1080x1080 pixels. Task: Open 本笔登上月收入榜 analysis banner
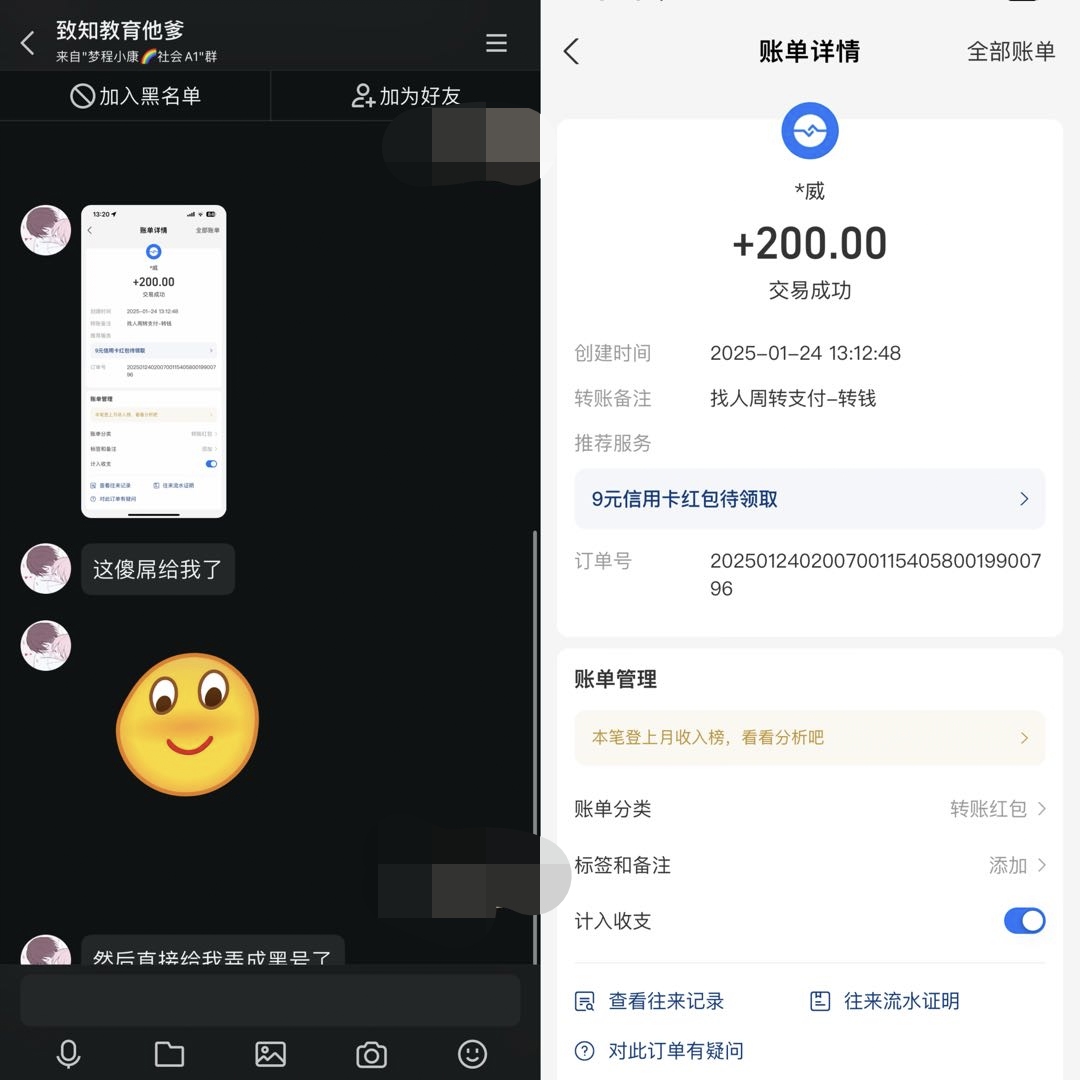(809, 738)
